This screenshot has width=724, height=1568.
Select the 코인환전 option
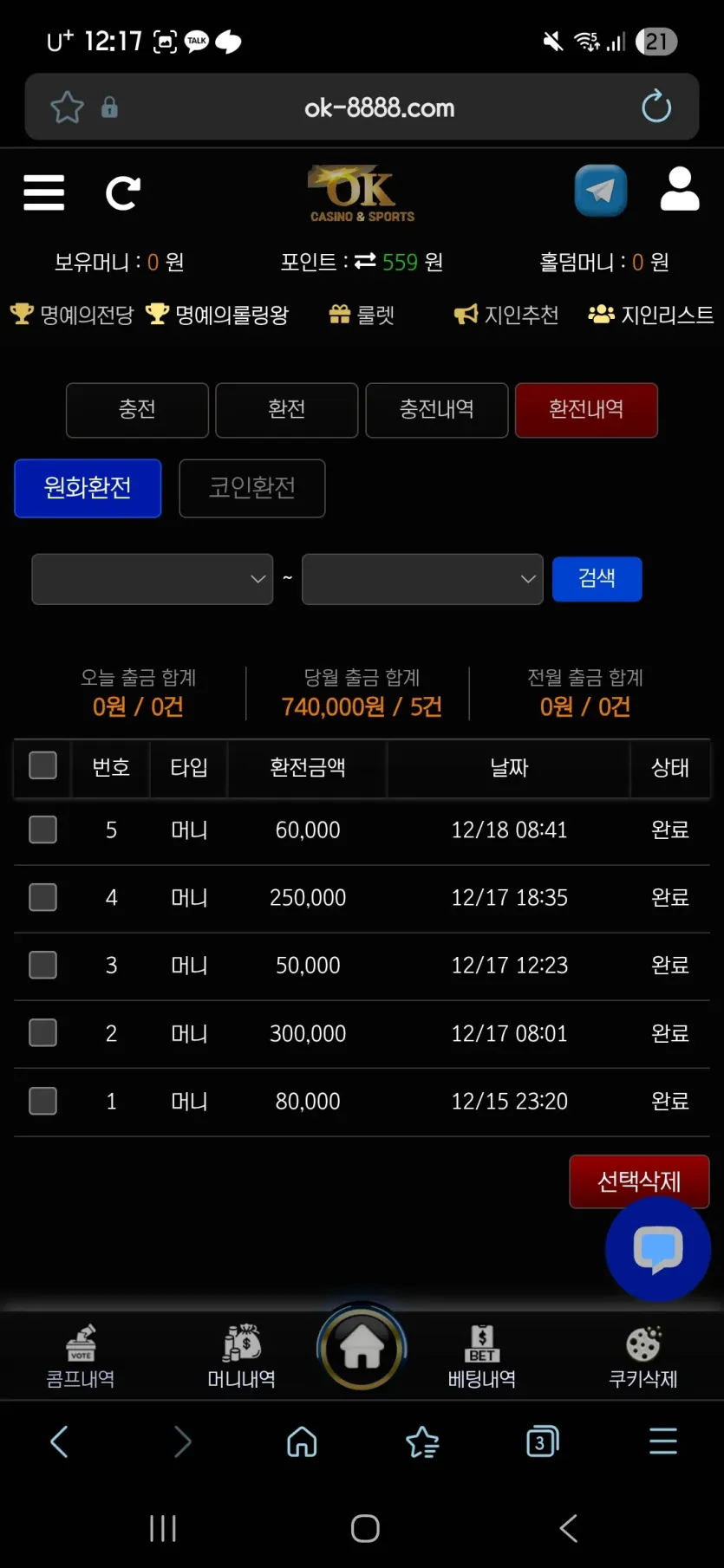252,488
